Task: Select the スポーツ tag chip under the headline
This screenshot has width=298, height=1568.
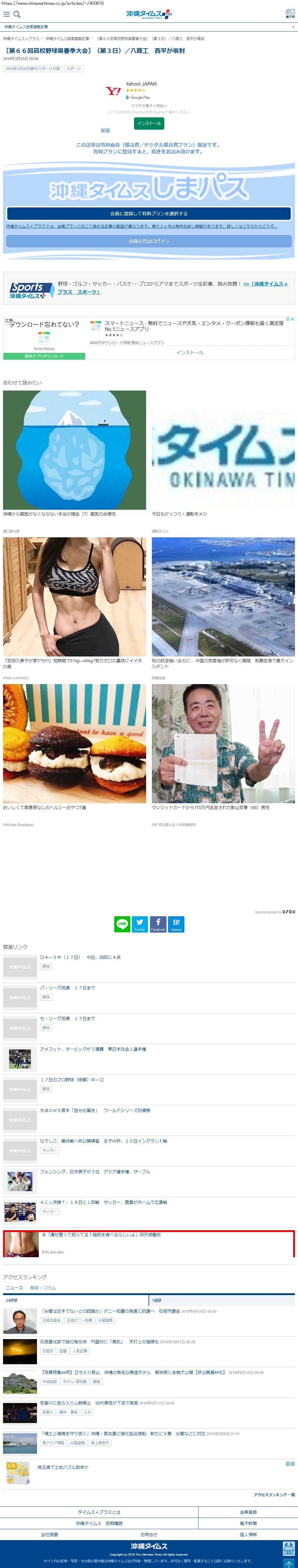Action: 74,69
